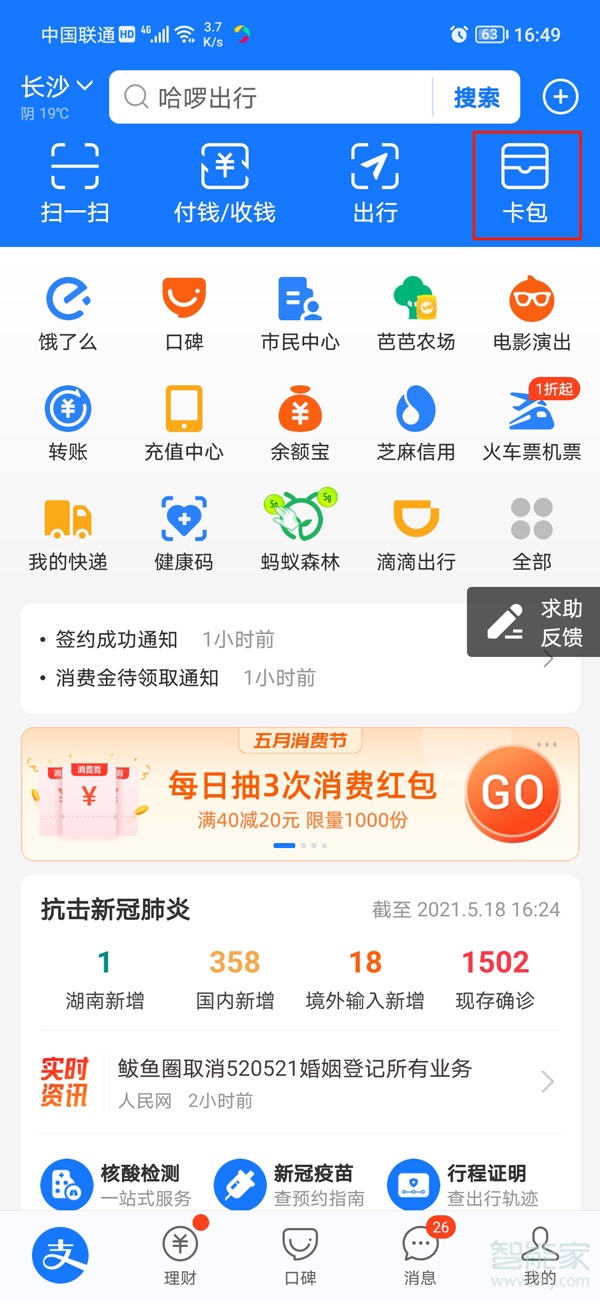Tap the GO button on red-packet banner

[512, 793]
